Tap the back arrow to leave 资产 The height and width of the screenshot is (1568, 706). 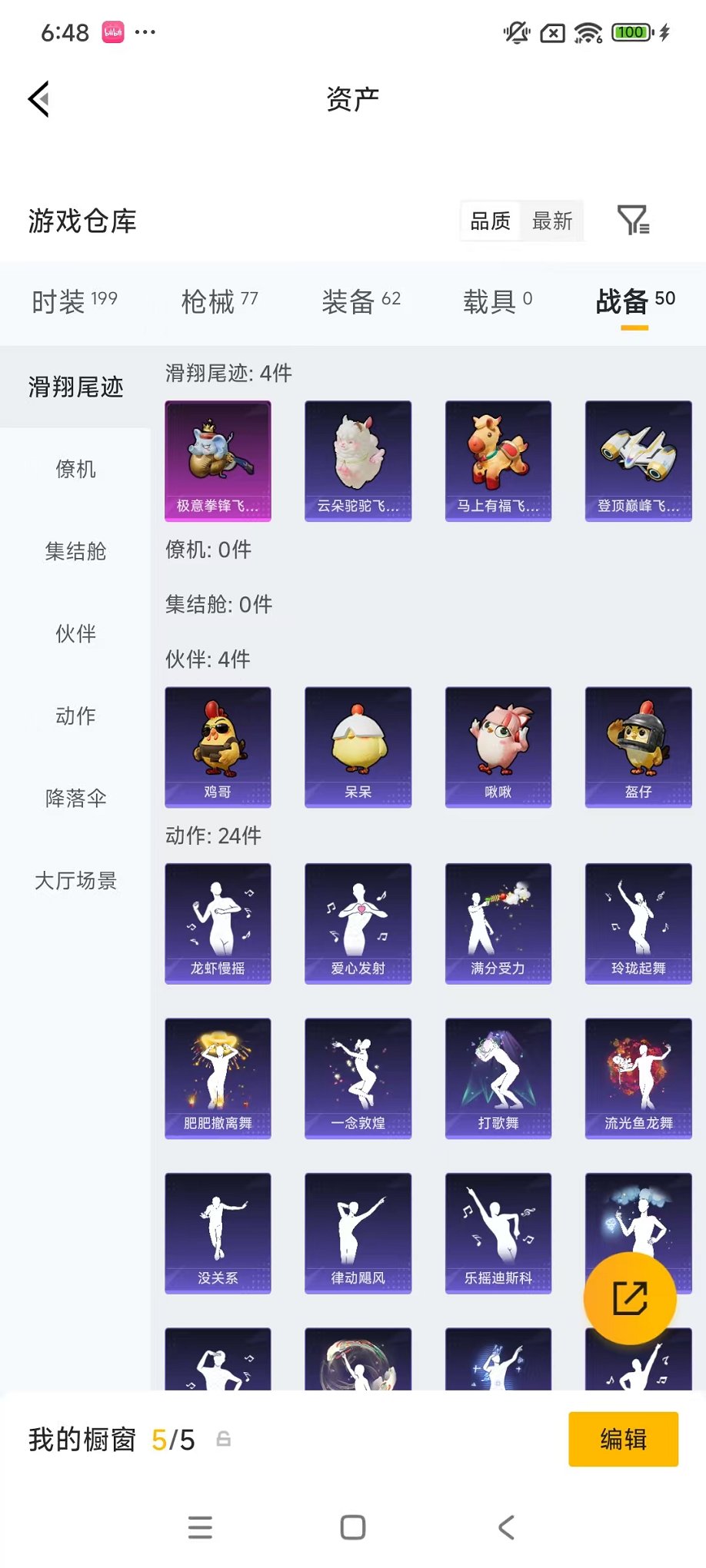pyautogui.click(x=38, y=100)
